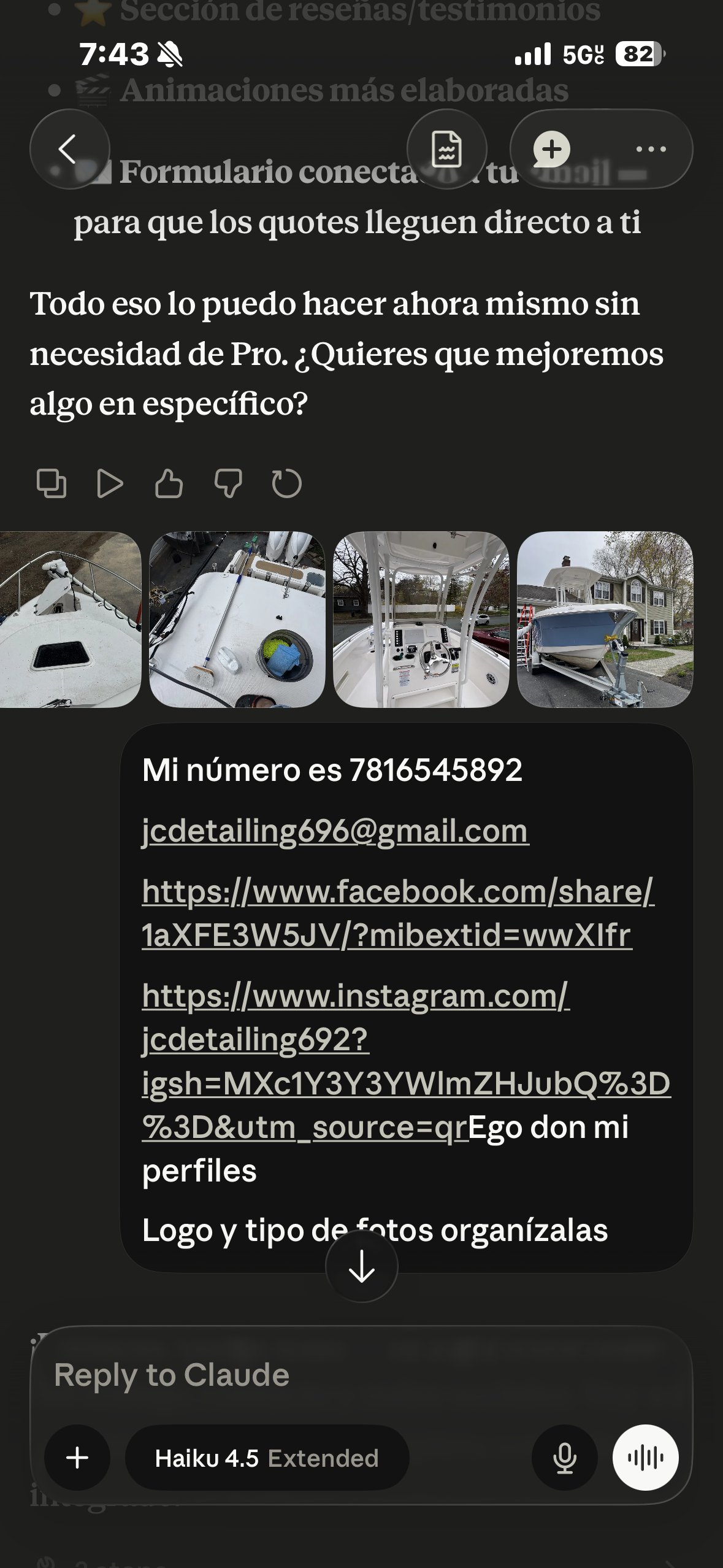Copy Claude's response
This screenshot has height=1568, width=723.
tap(52, 483)
